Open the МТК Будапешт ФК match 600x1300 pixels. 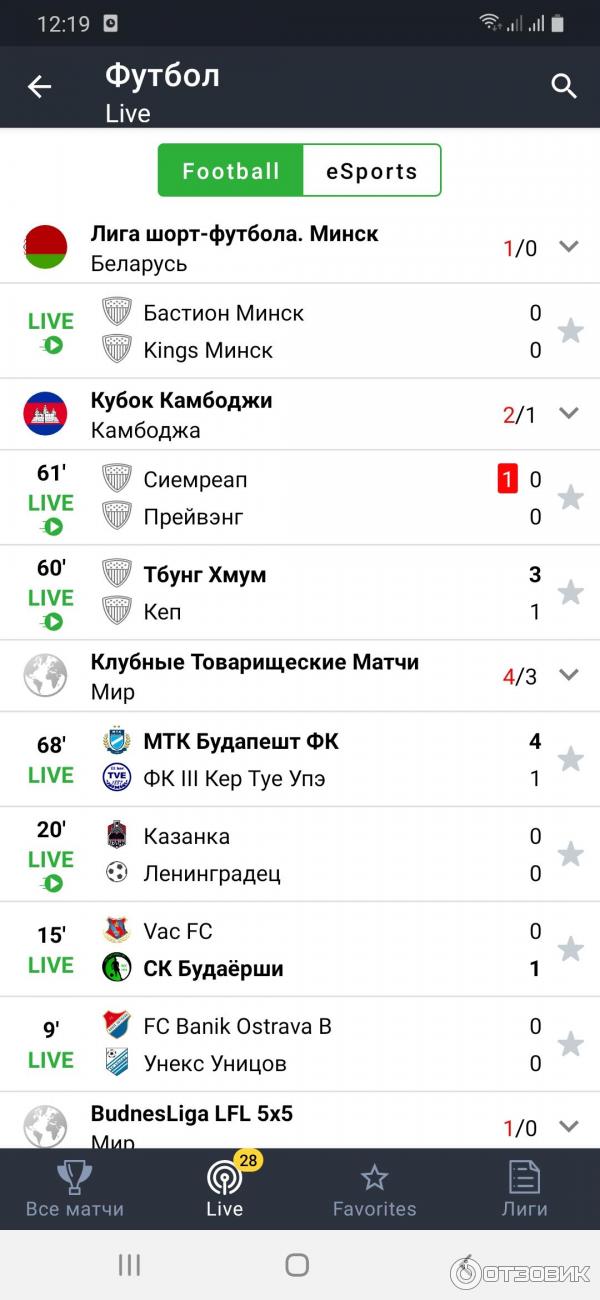pos(300,759)
